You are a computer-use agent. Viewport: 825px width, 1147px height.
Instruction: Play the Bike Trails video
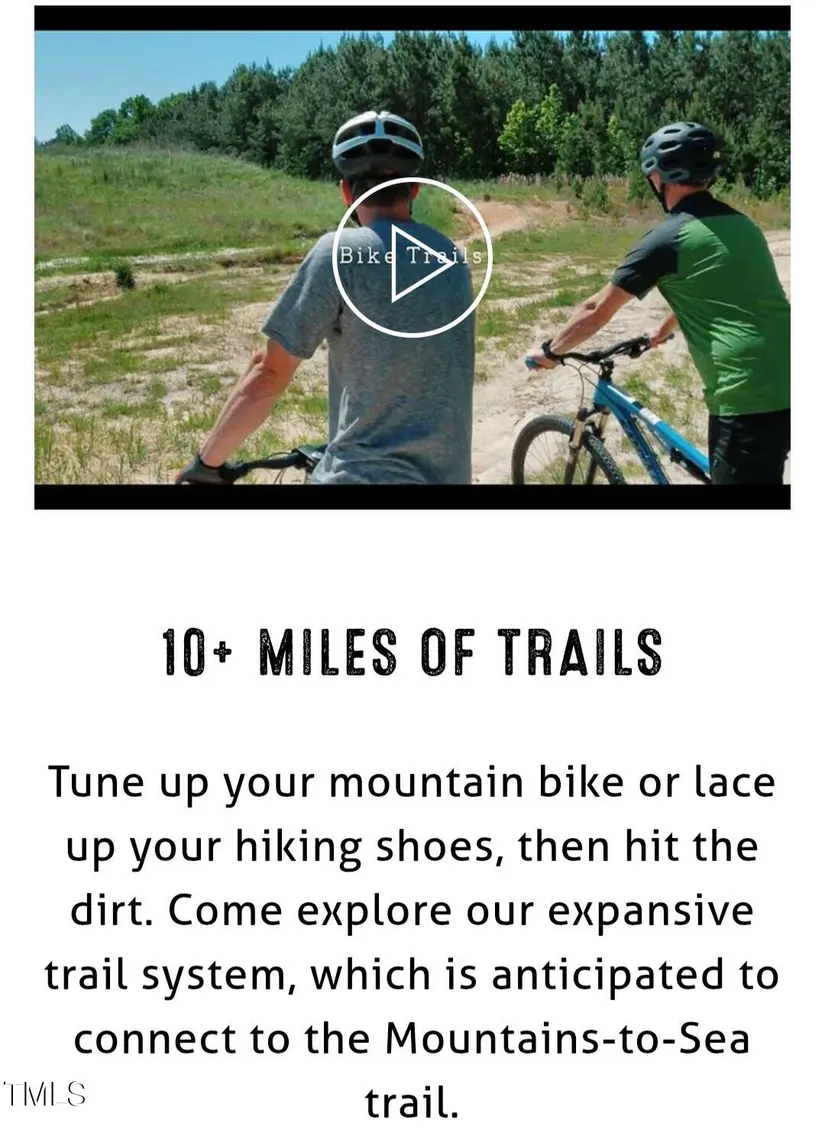tap(411, 257)
